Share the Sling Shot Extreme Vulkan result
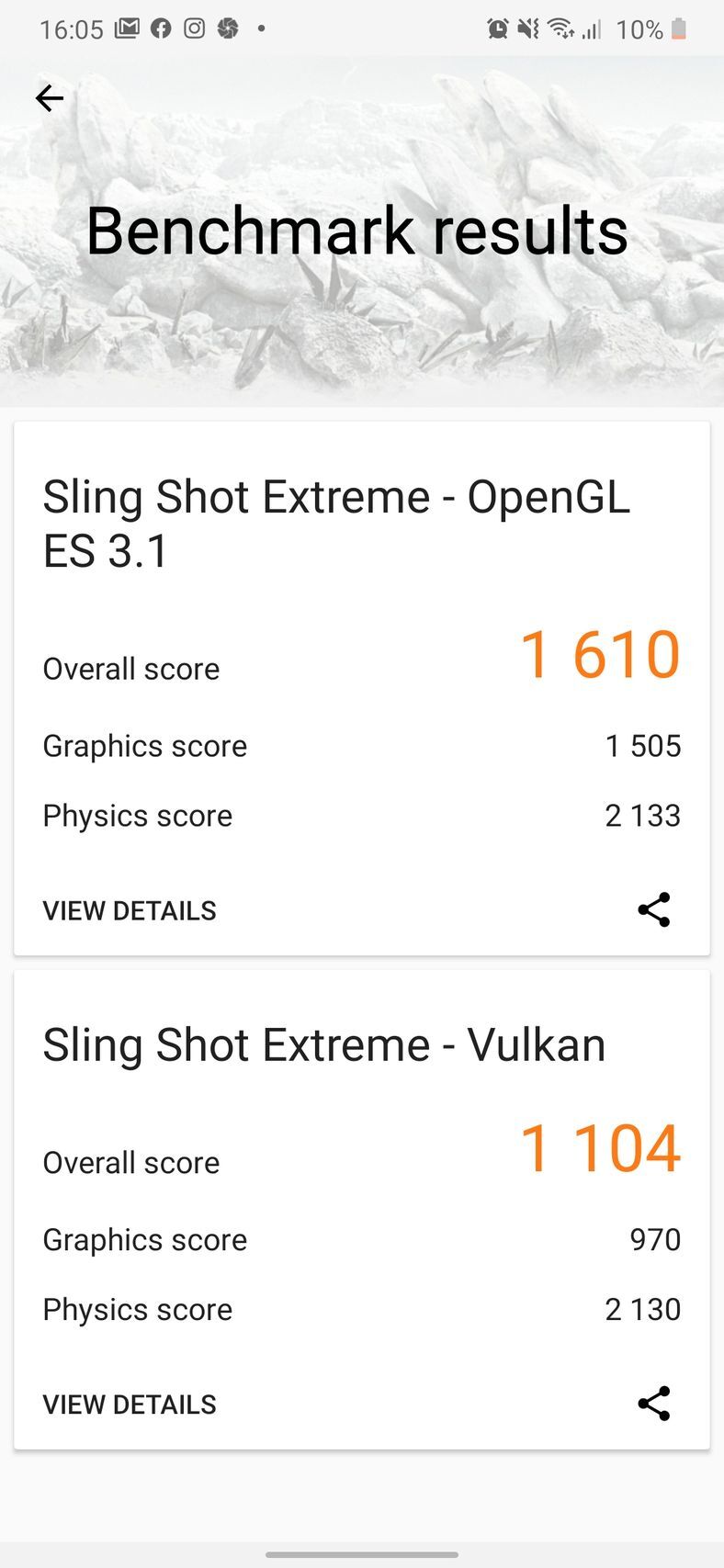 (x=654, y=1404)
